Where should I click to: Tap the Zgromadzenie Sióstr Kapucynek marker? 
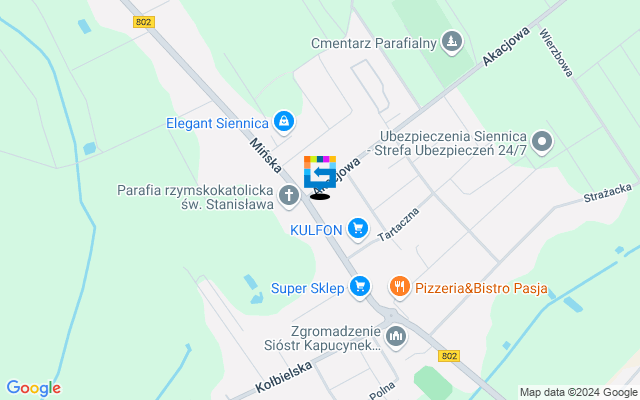(397, 338)
